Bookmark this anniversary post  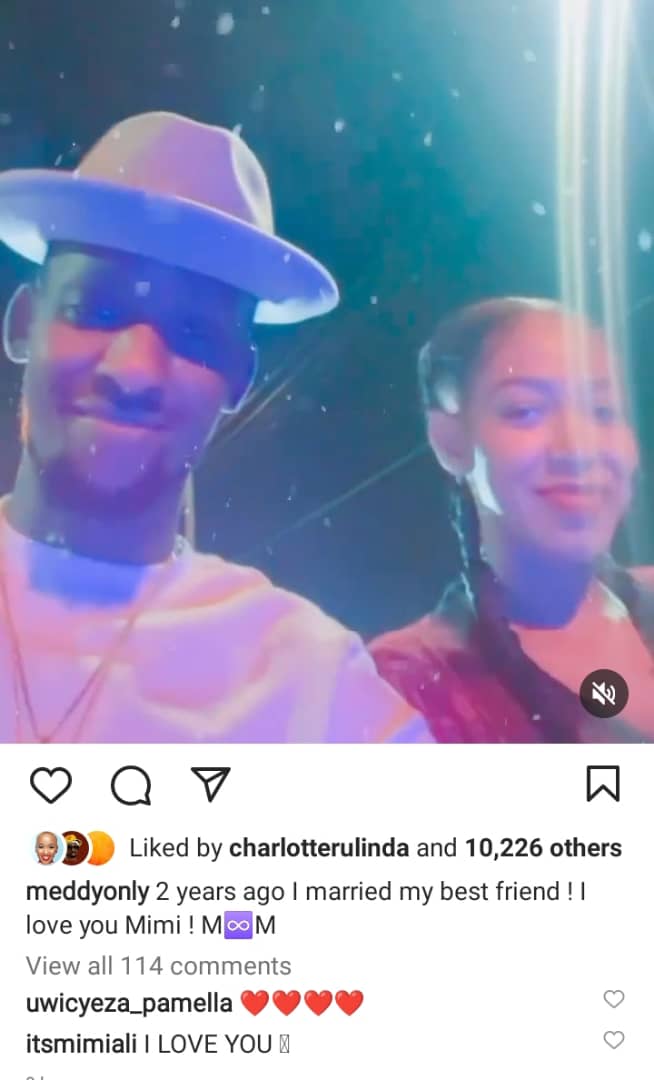(602, 785)
